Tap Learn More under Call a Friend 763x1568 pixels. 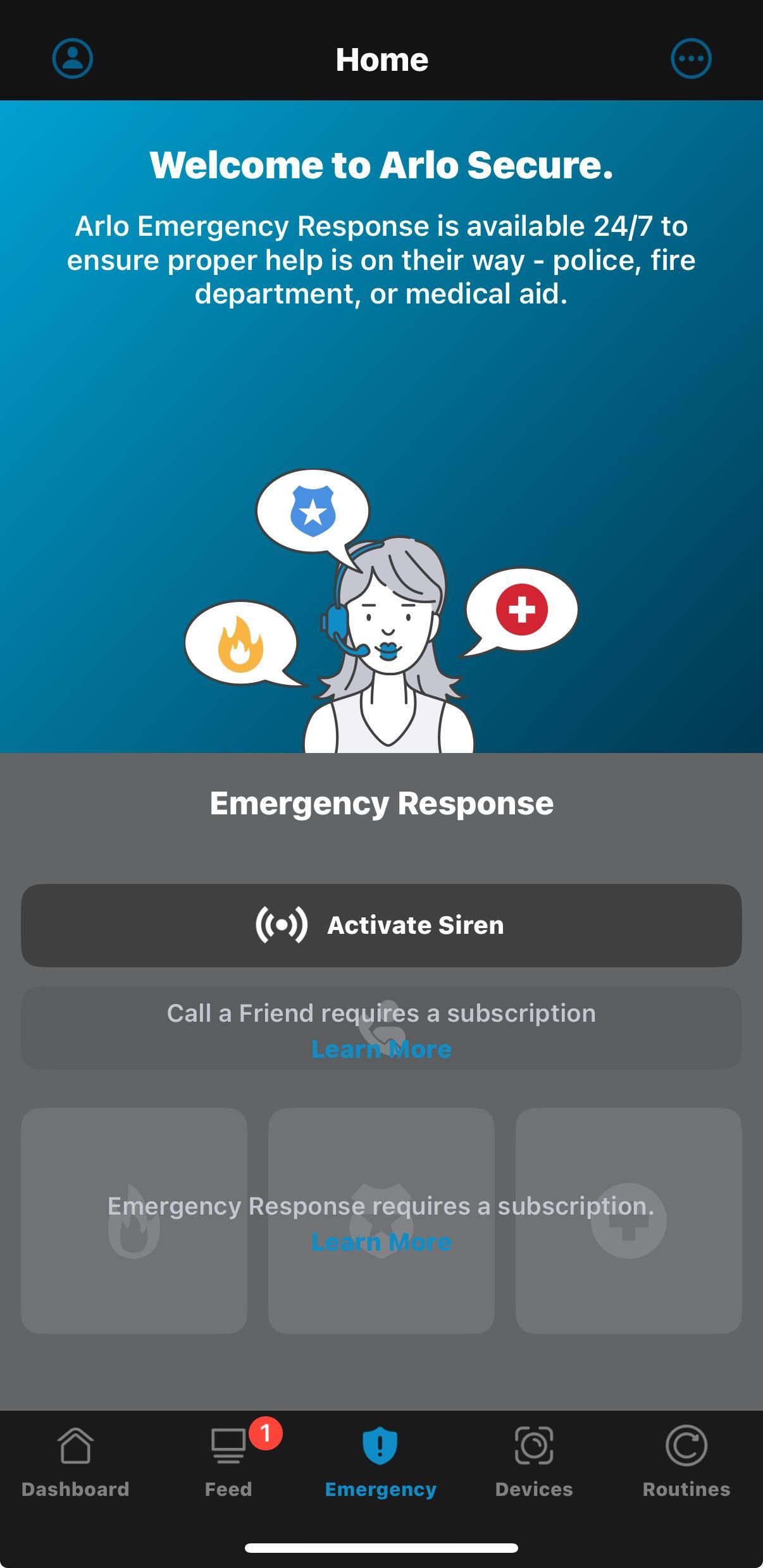click(381, 1050)
